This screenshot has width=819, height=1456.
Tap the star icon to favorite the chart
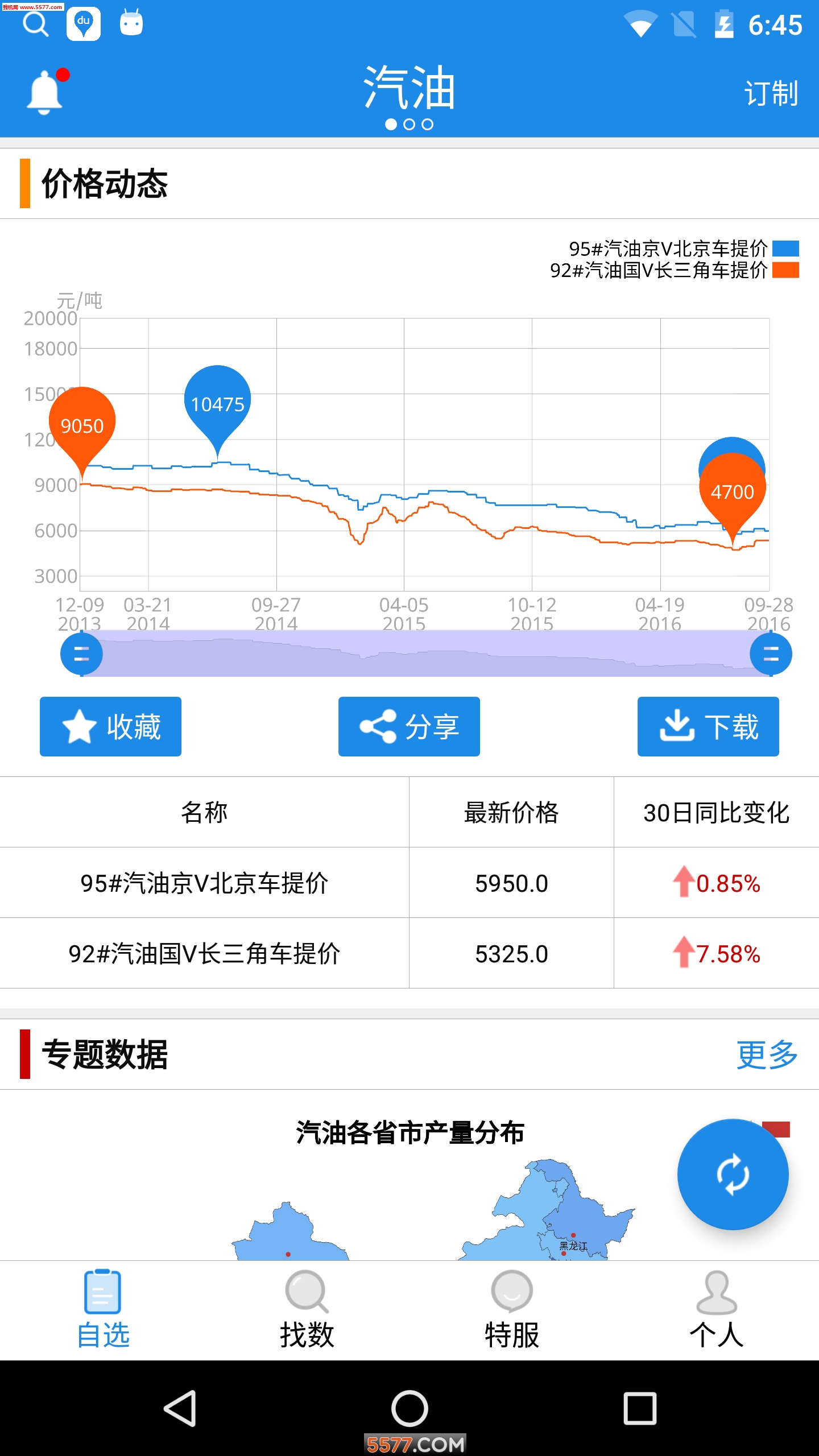pos(78,726)
